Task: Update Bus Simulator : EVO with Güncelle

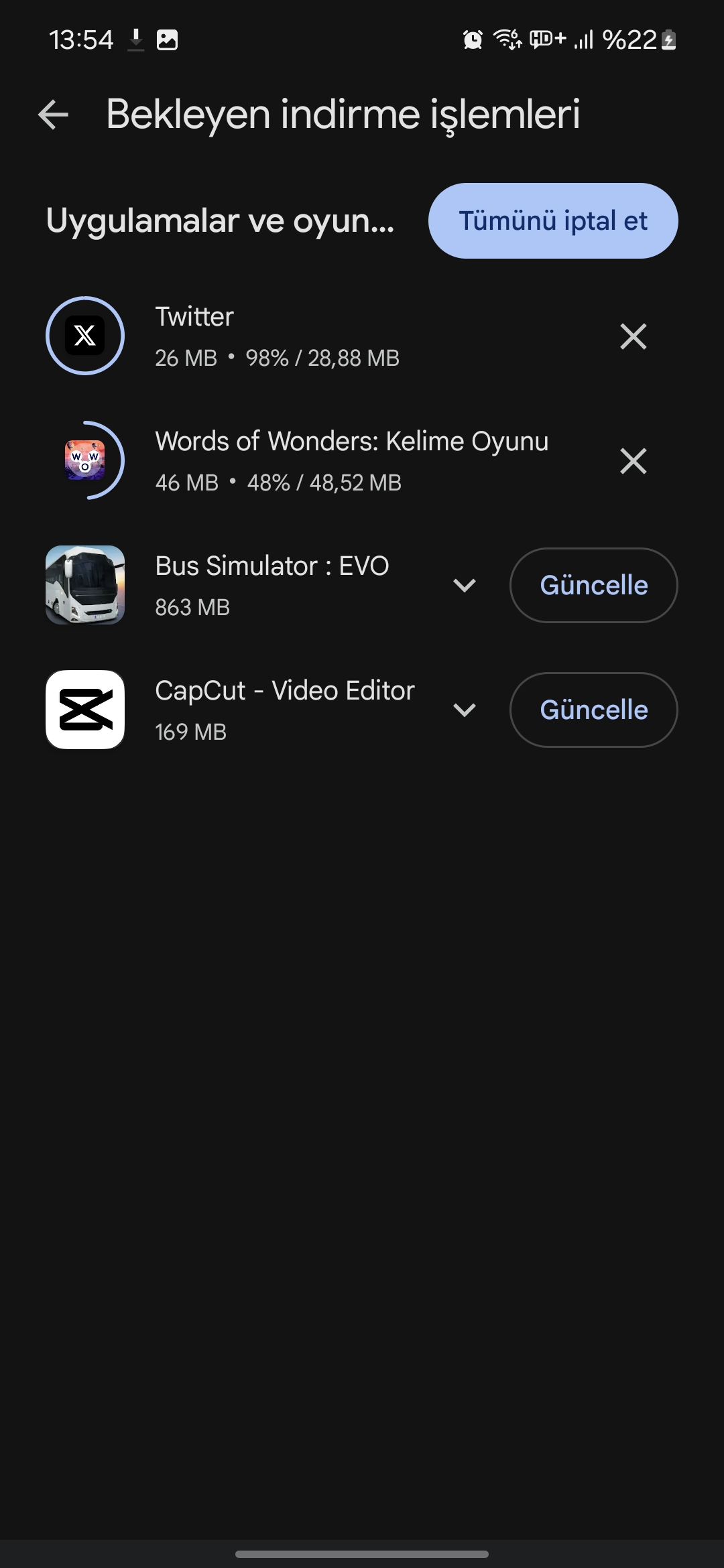Action: click(593, 586)
